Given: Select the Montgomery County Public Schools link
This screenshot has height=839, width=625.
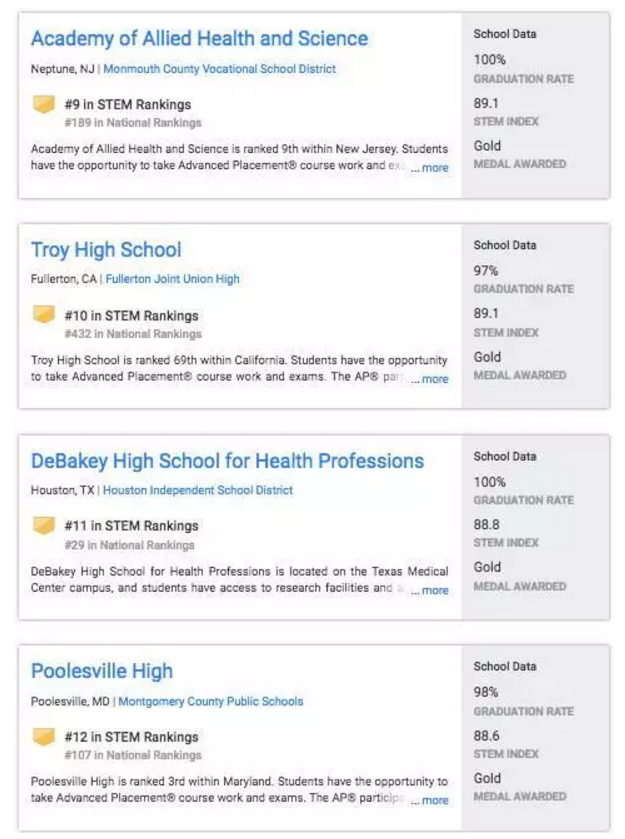Looking at the screenshot, I should (210, 702).
